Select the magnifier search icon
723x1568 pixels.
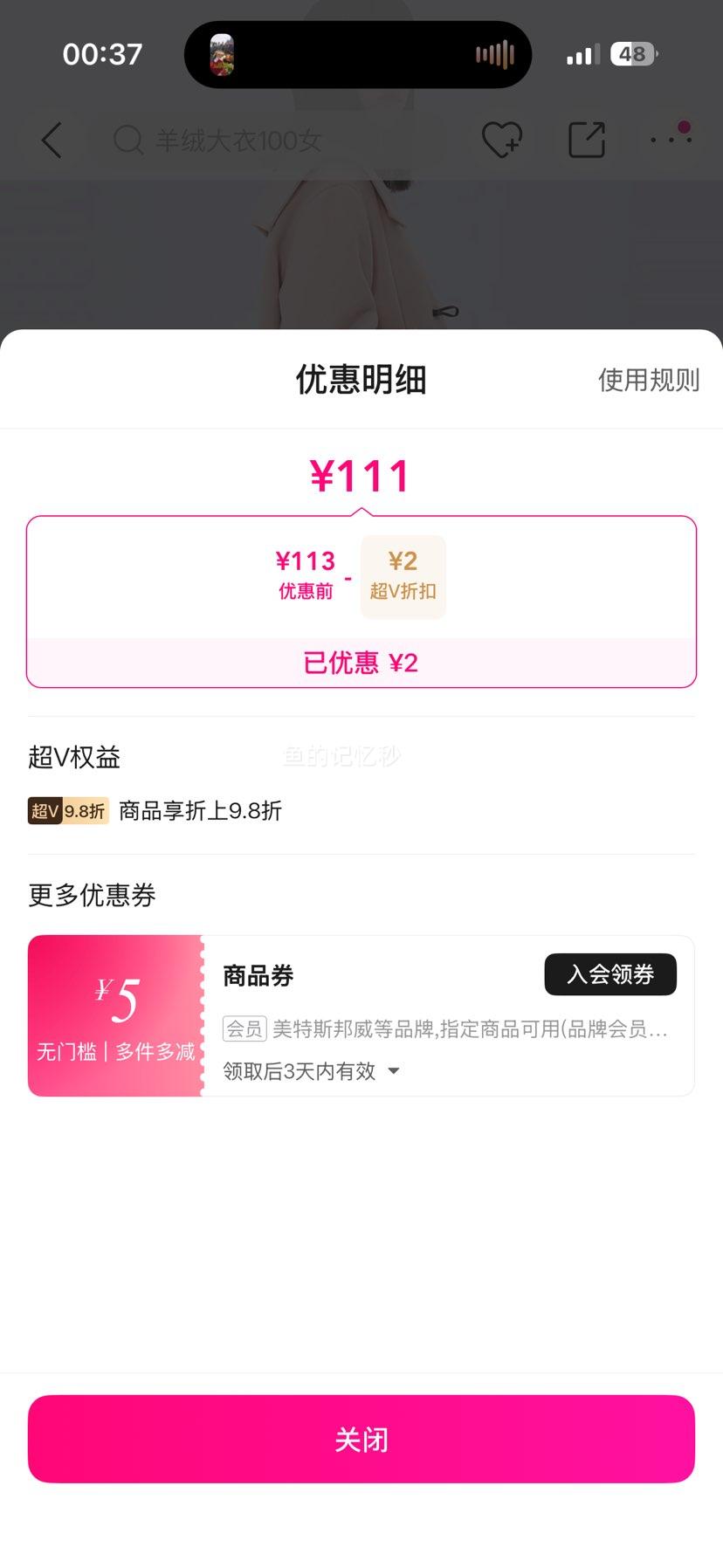point(127,140)
